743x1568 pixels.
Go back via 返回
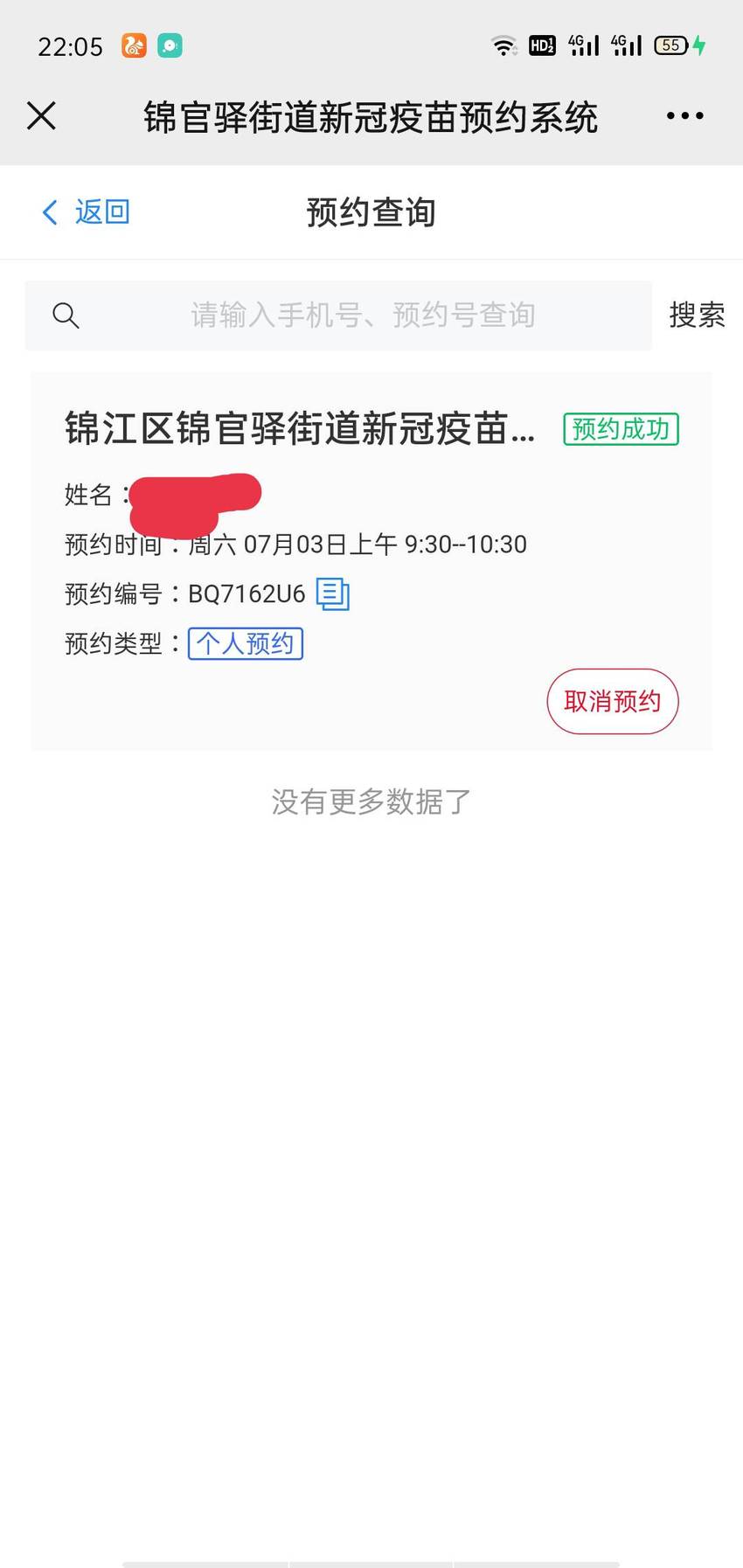tap(86, 212)
